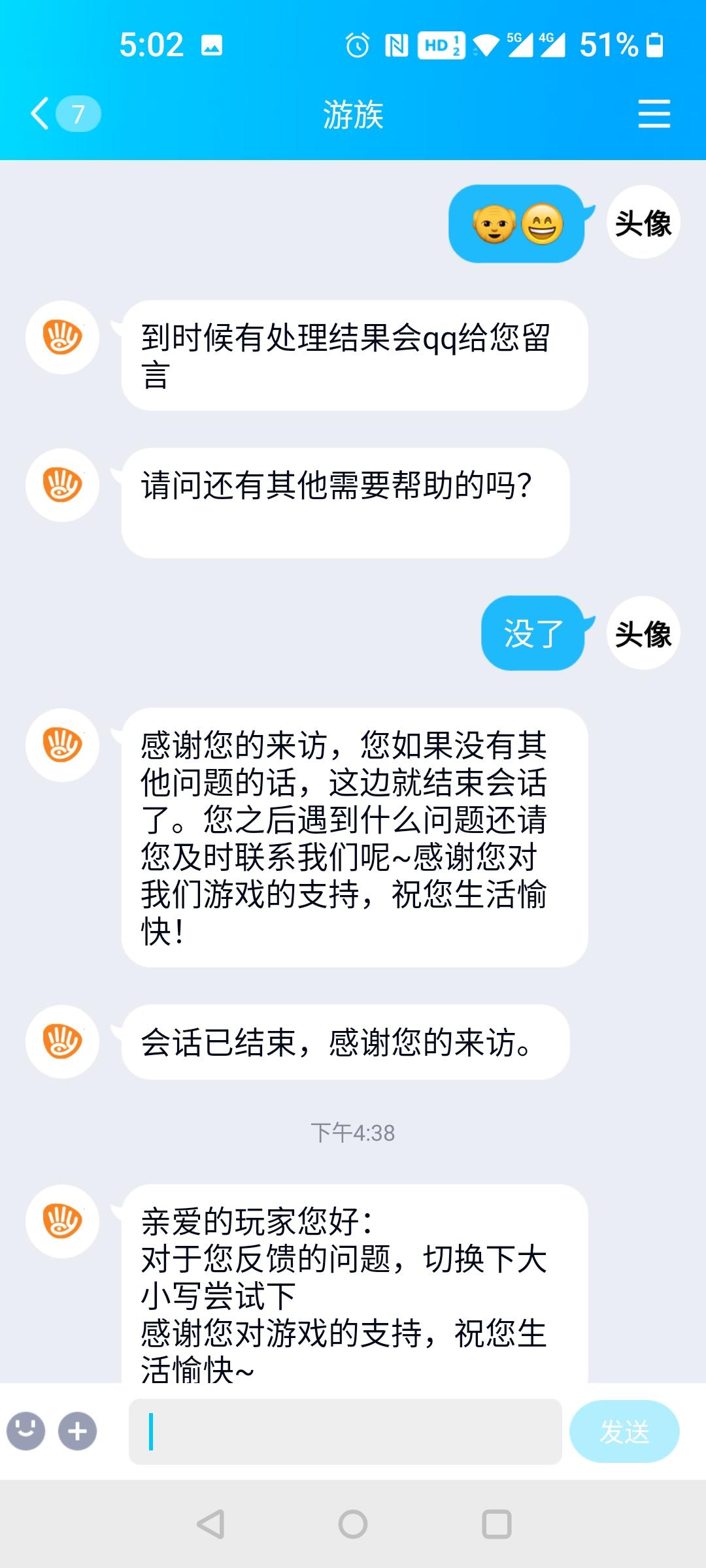
Task: Open the hamburger menu for 游族
Action: (654, 114)
